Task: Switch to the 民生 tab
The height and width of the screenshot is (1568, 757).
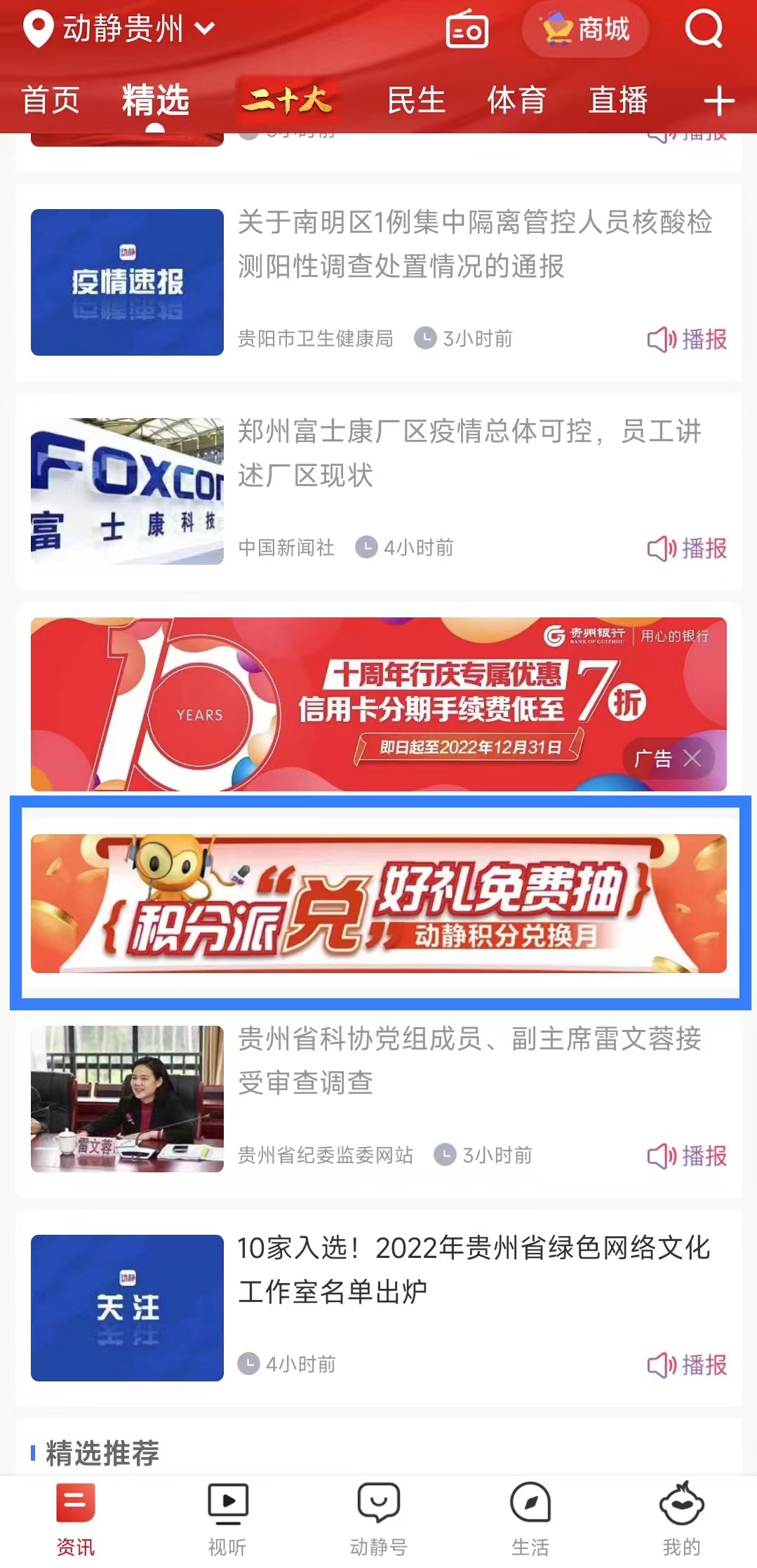Action: pyautogui.click(x=416, y=100)
